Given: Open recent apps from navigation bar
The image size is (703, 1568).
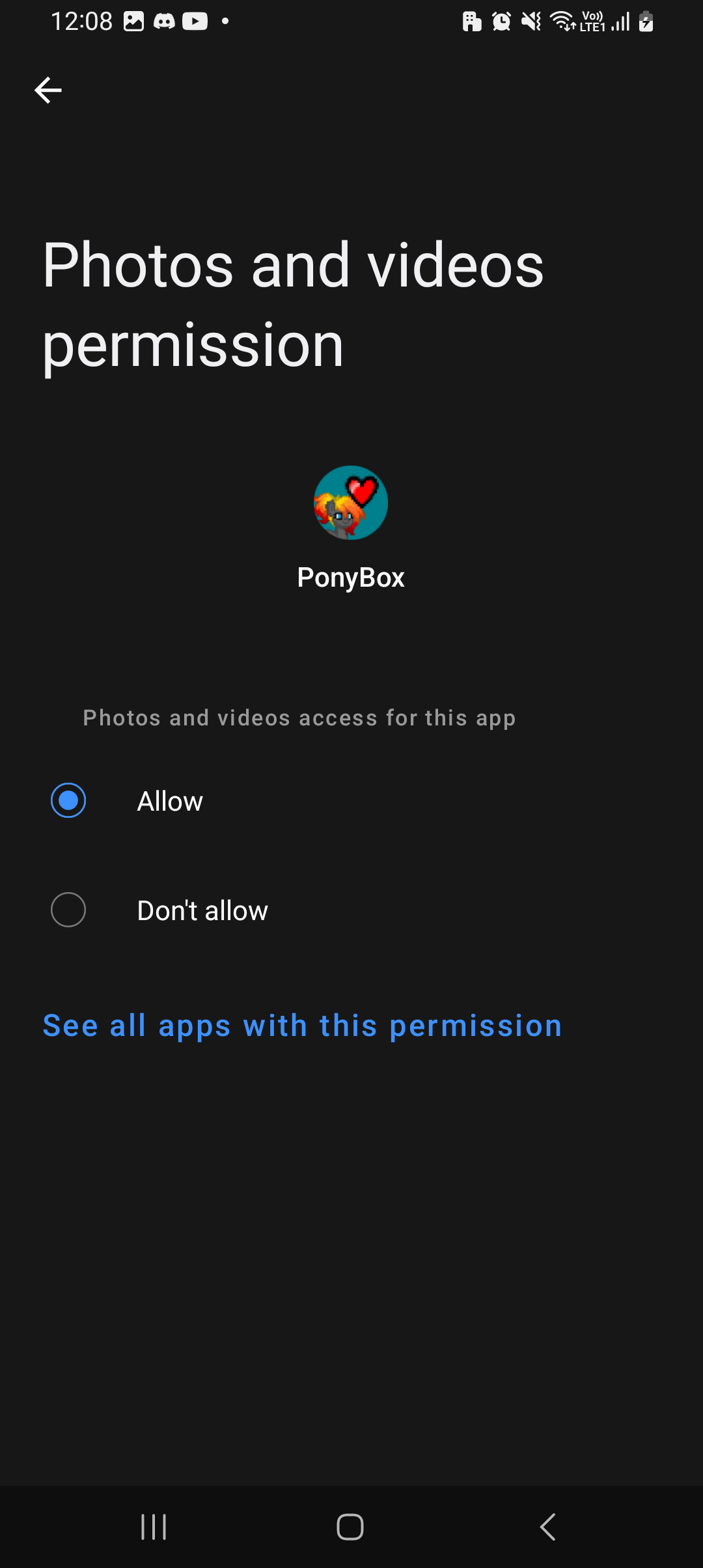Looking at the screenshot, I should pyautogui.click(x=154, y=1526).
